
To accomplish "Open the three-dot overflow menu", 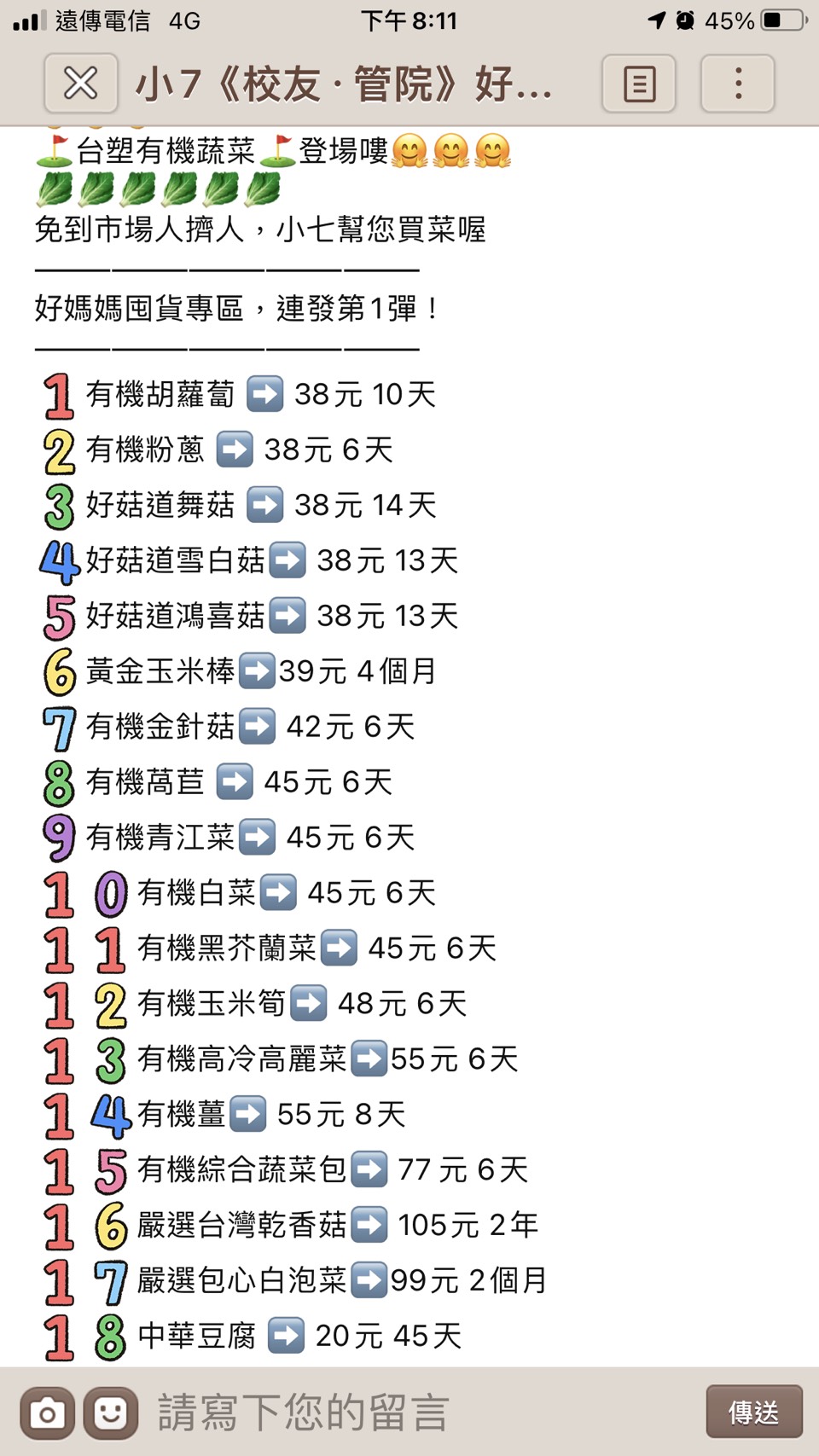I will pos(738,84).
